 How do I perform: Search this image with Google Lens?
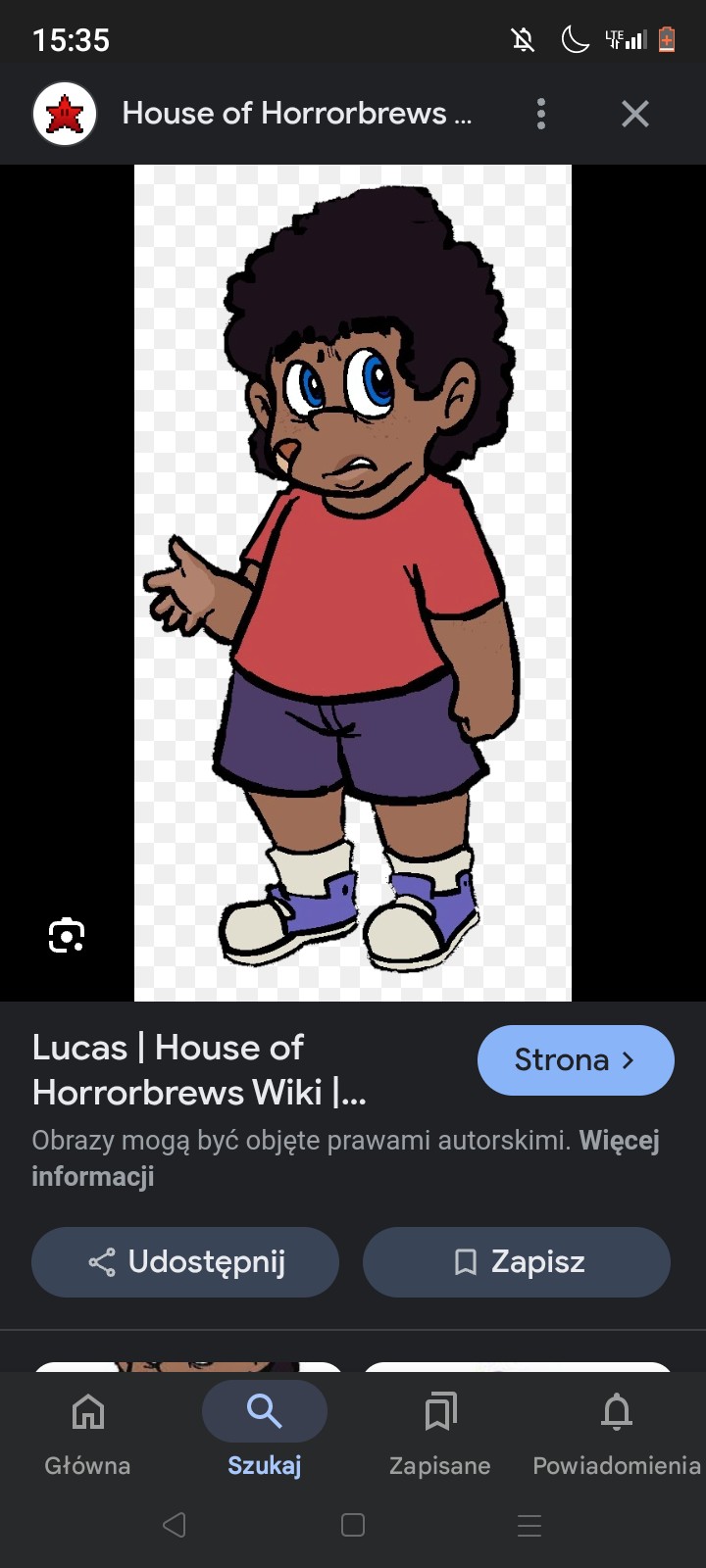pos(67,935)
